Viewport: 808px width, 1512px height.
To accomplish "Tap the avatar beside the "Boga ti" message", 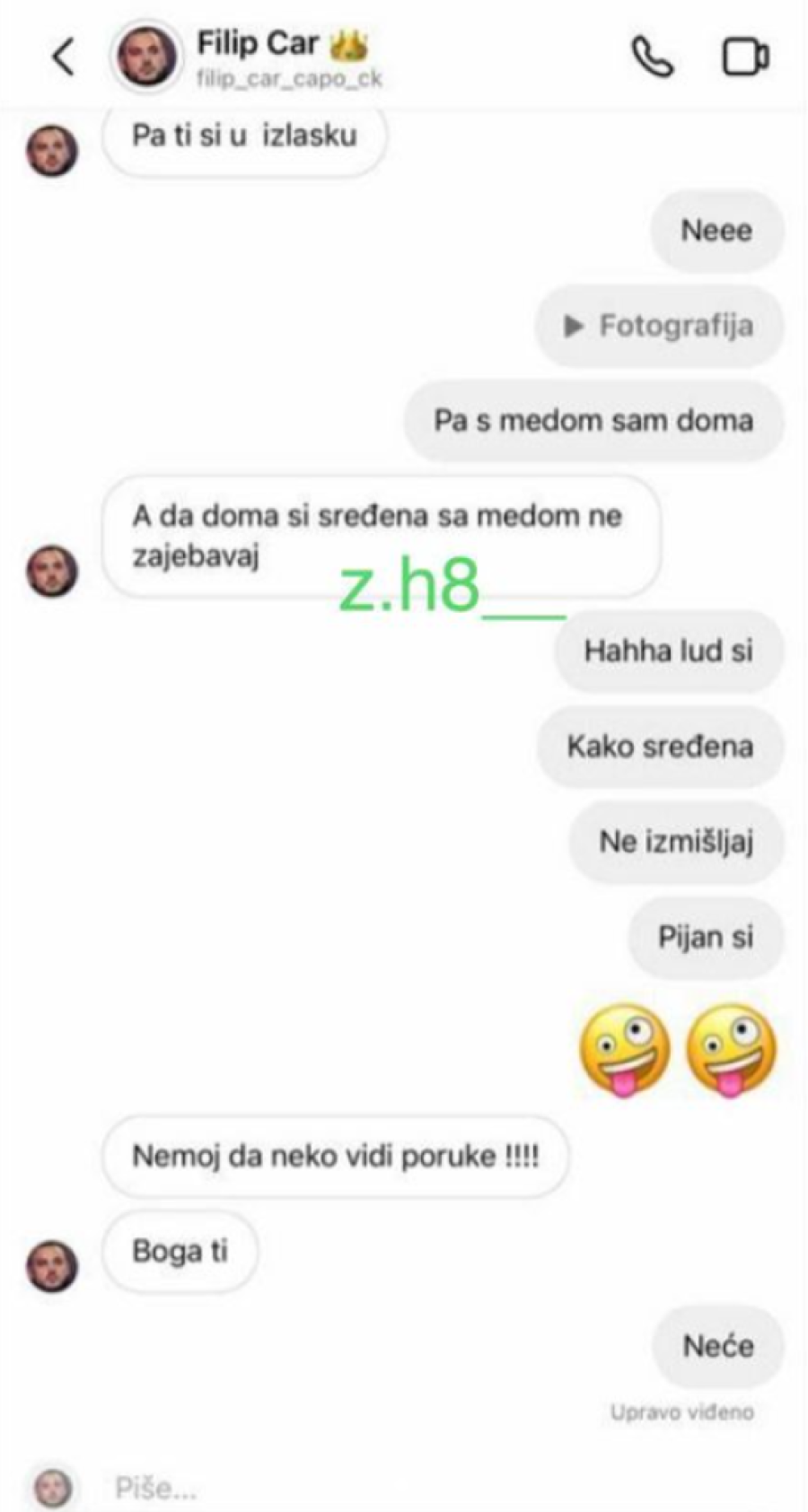I will 52,1265.
